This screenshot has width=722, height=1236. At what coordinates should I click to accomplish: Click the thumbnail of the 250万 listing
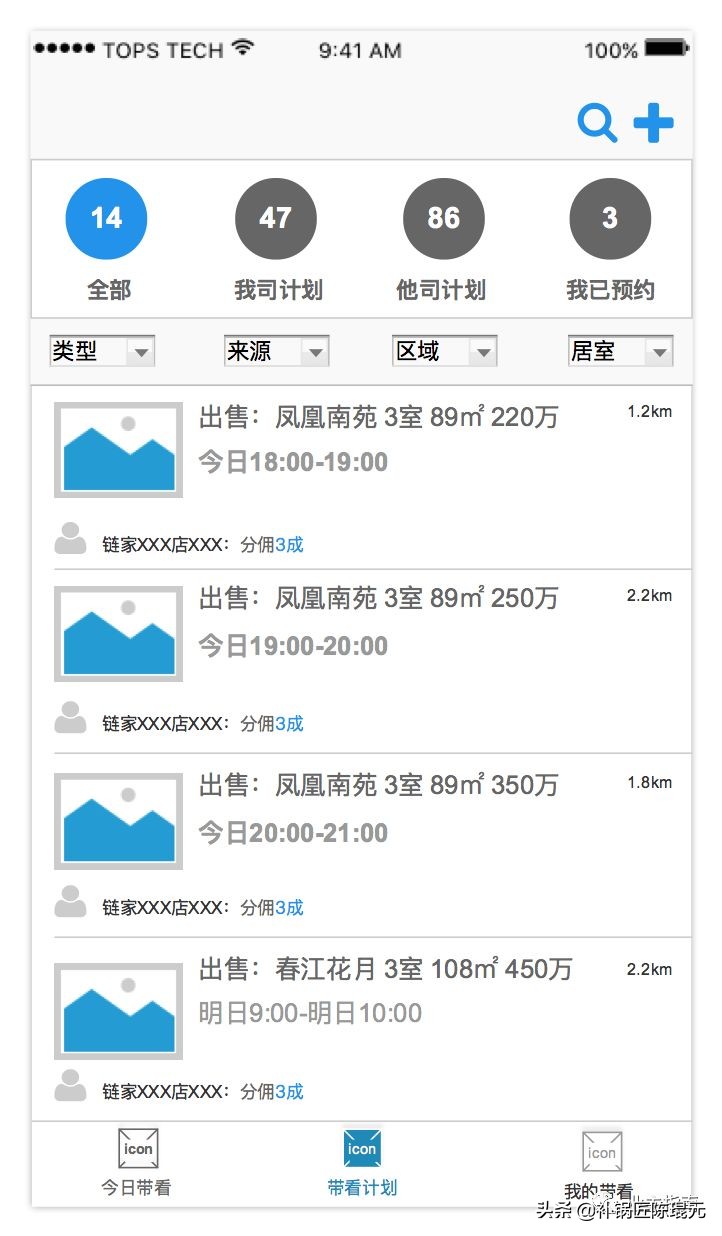[x=117, y=631]
